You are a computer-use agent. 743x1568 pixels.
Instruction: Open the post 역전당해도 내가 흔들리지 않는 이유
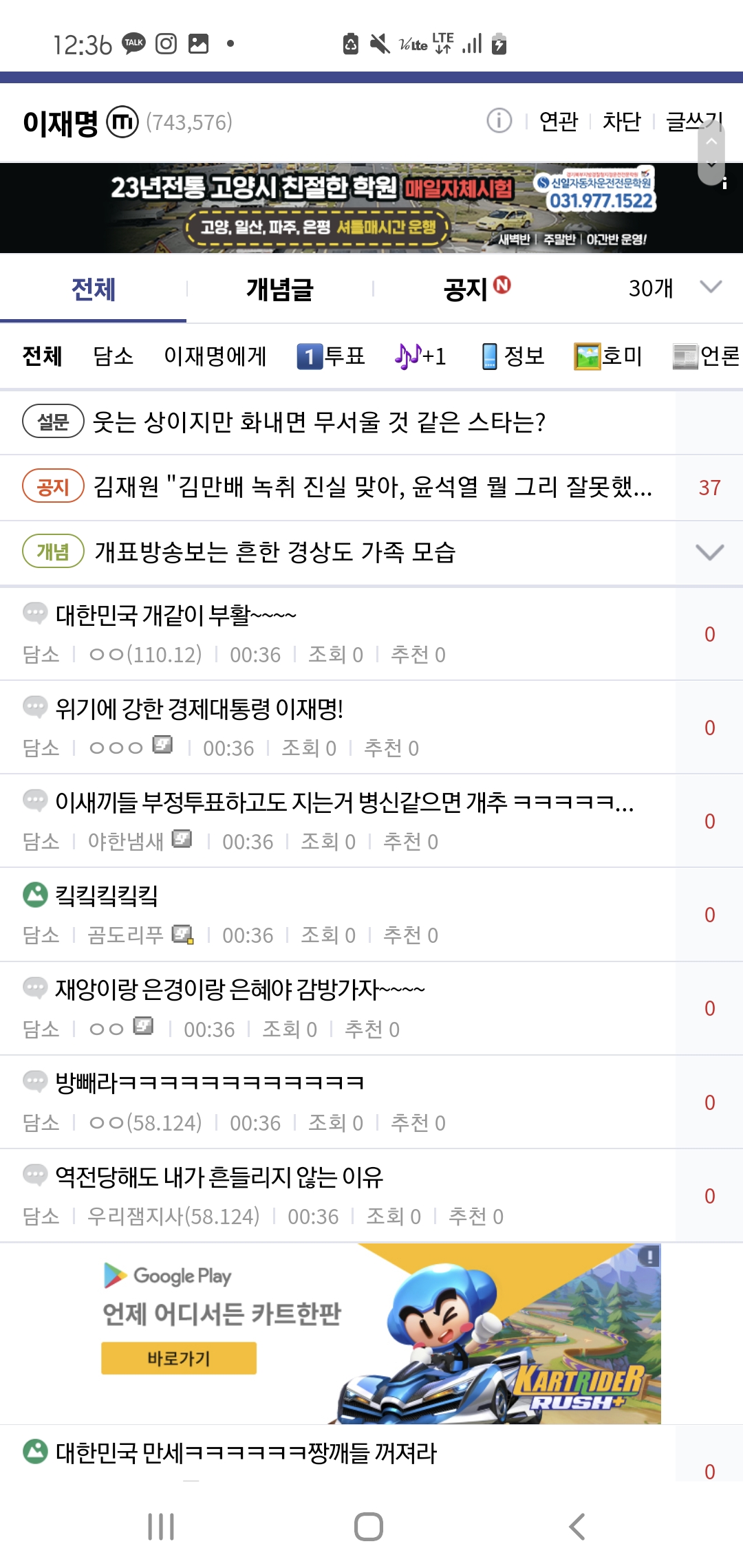point(219,1177)
